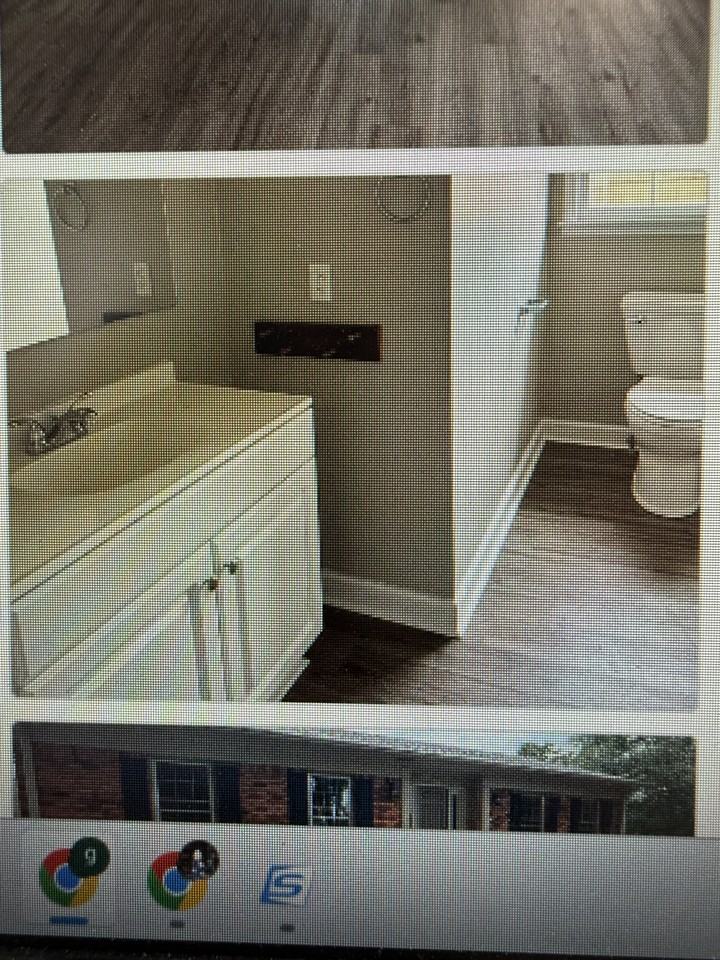Image resolution: width=720 pixels, height=960 pixels.
Task: Open the brick house exterior photo
Action: click(355, 780)
